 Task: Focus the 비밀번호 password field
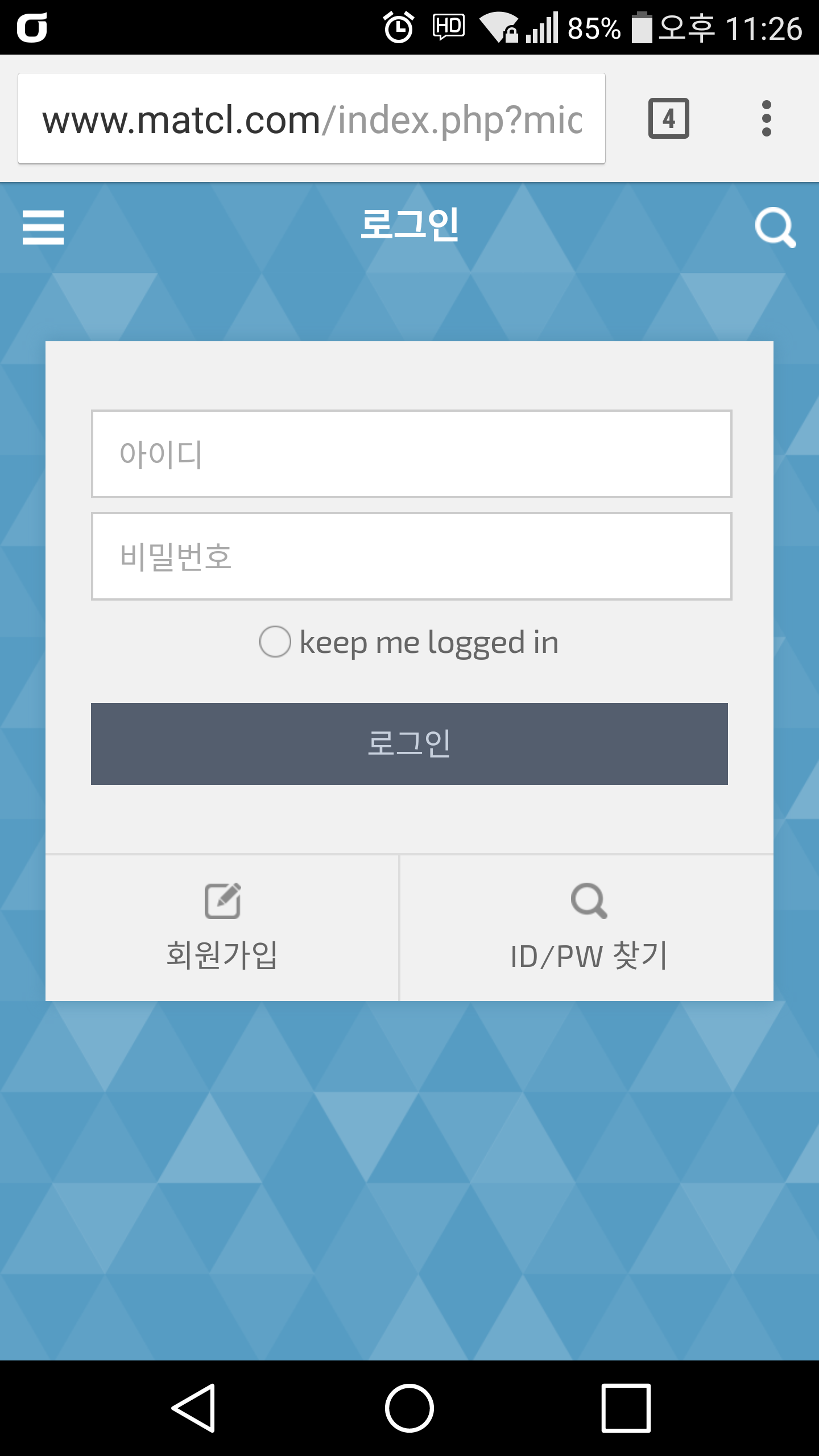pos(411,556)
